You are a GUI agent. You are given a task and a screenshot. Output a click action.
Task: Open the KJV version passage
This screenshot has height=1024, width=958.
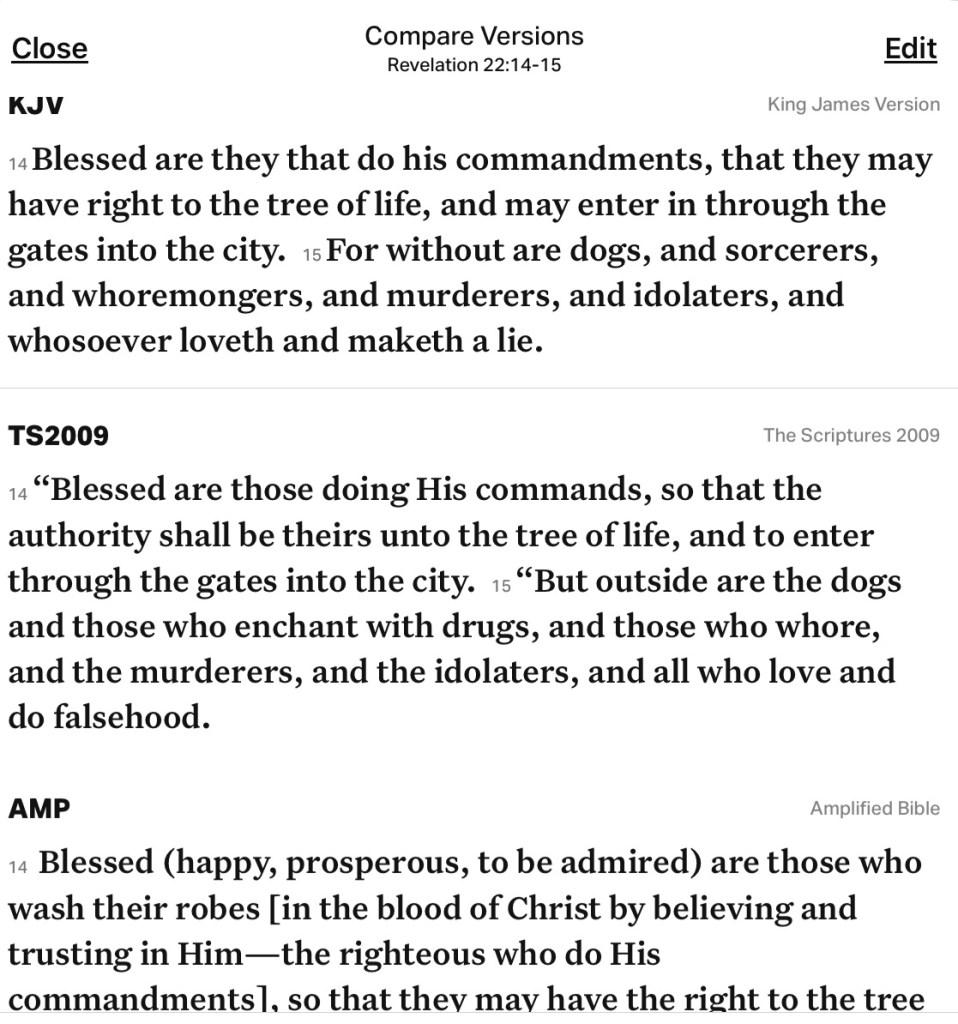coord(470,250)
